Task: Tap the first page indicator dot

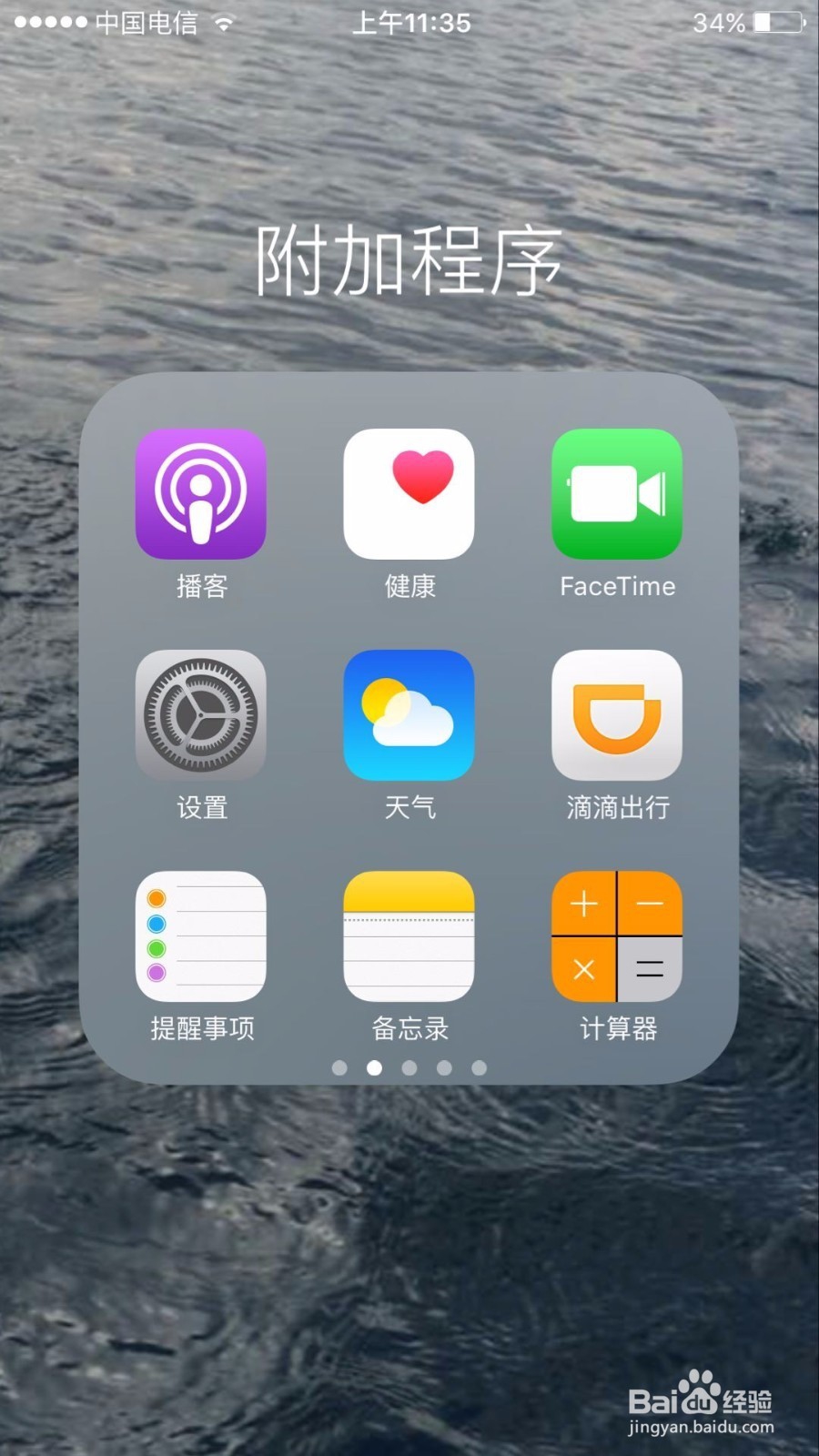Action: click(339, 1068)
